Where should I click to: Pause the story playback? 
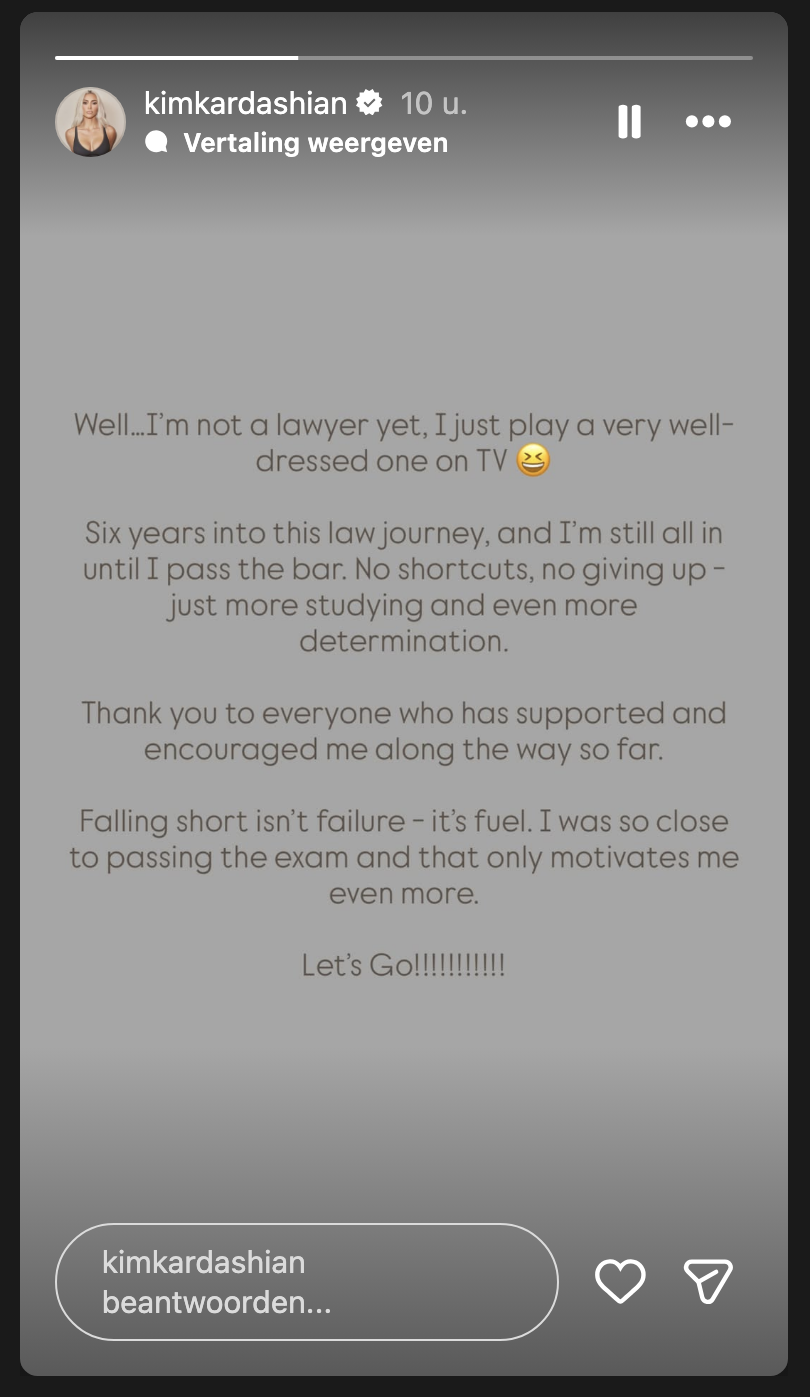628,122
